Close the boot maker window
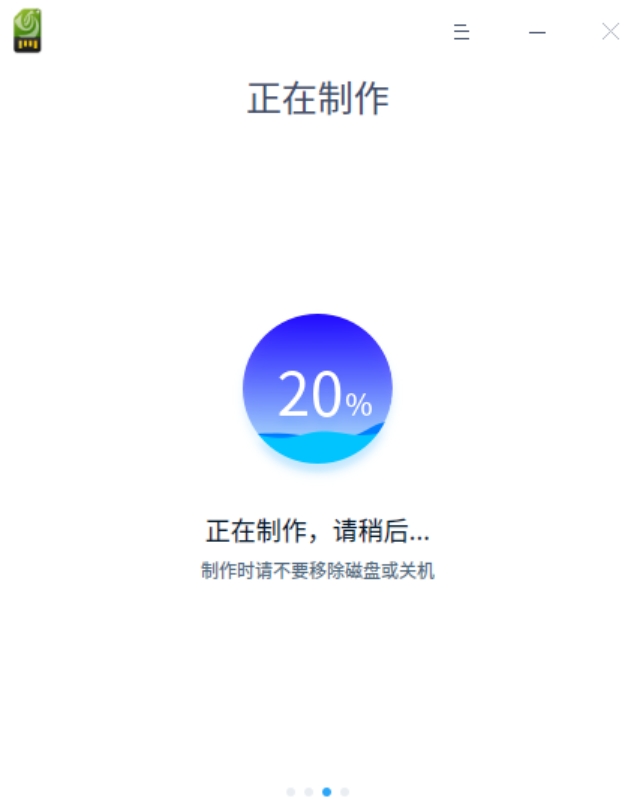Viewport: 633px width, 807px height. tap(610, 32)
